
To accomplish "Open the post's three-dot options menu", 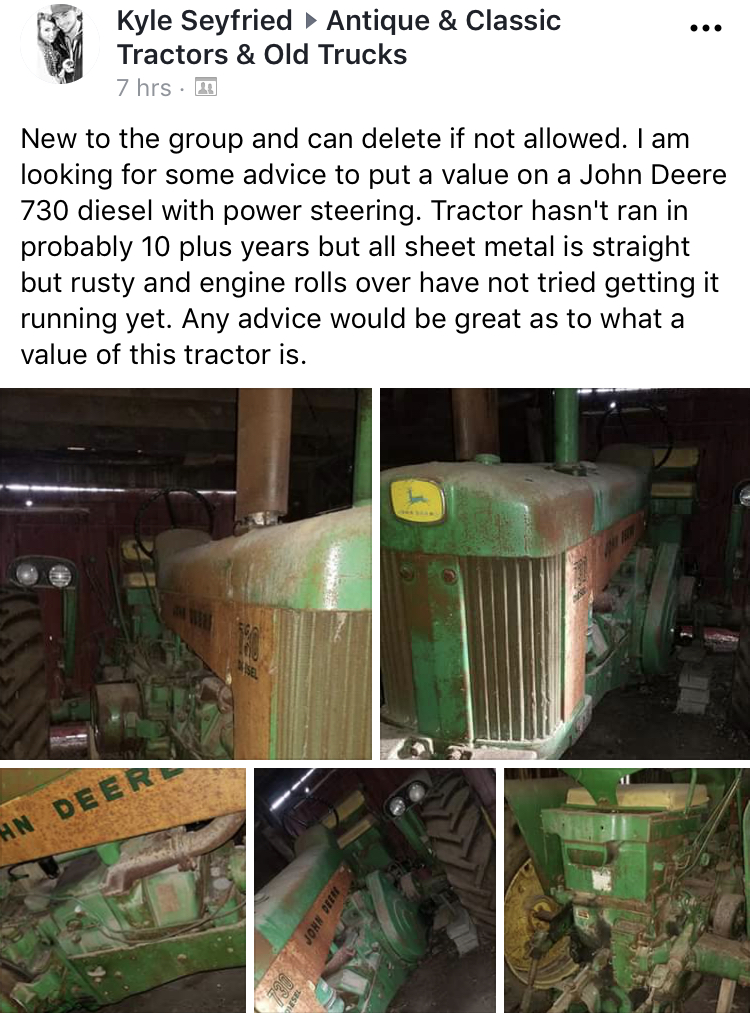I will [705, 28].
